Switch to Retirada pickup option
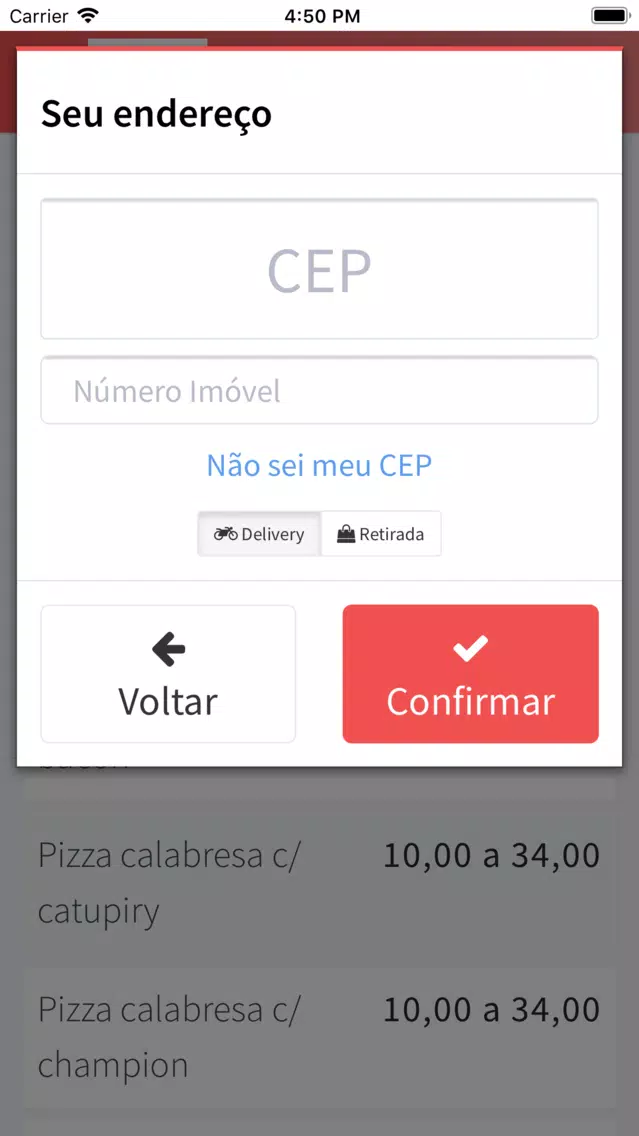The height and width of the screenshot is (1136, 639). 381,534
